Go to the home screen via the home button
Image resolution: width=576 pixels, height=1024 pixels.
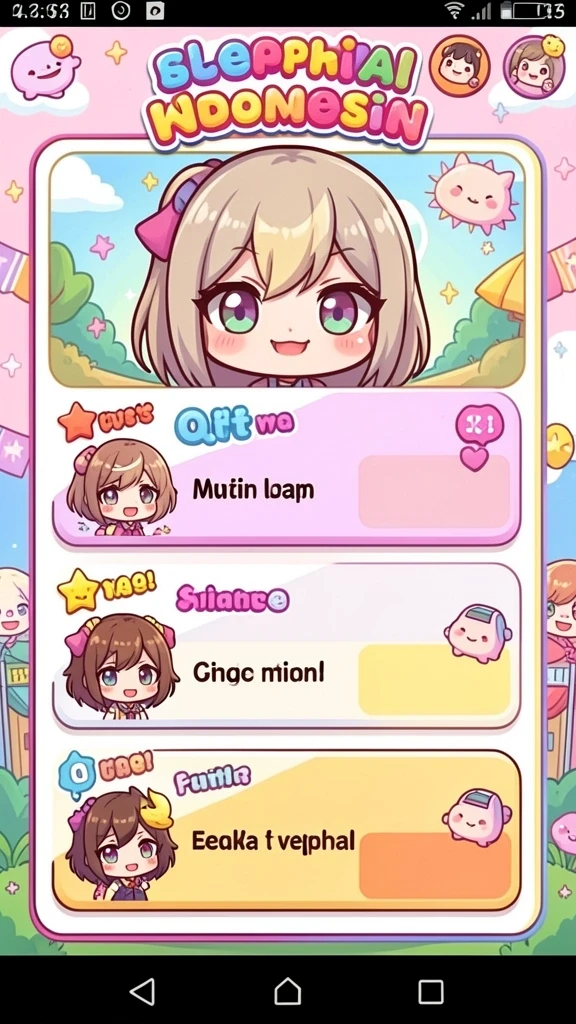click(287, 991)
